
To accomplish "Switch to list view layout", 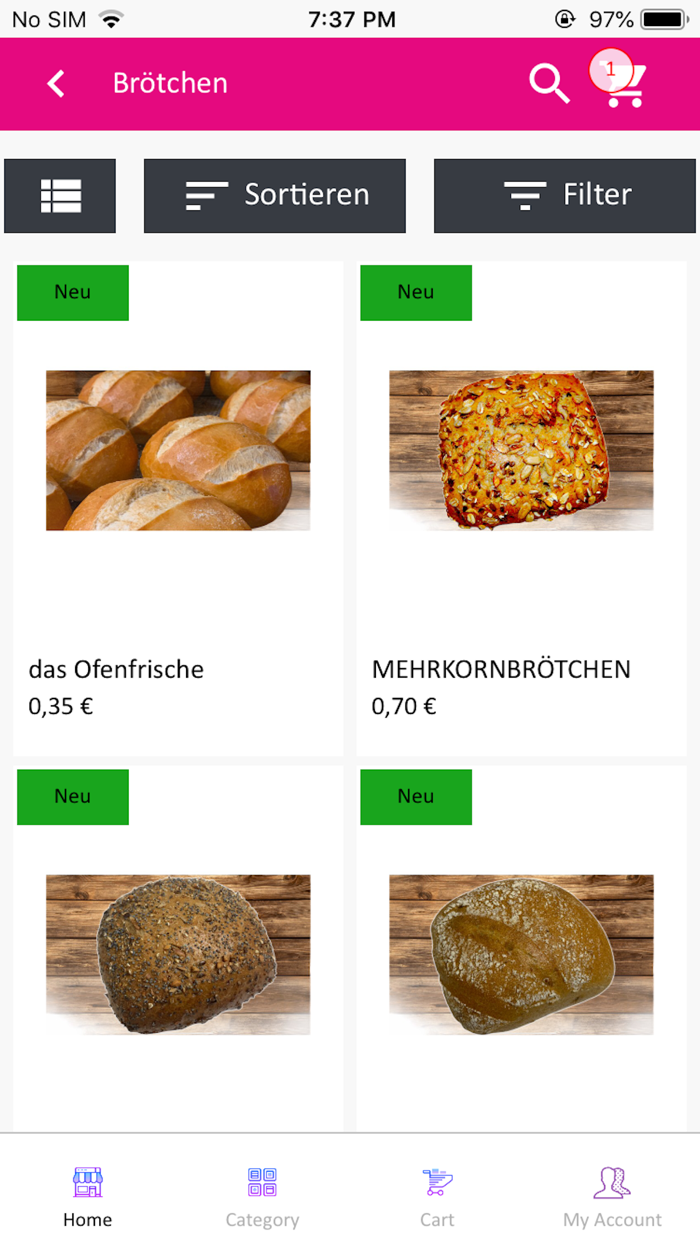I will click(60, 196).
